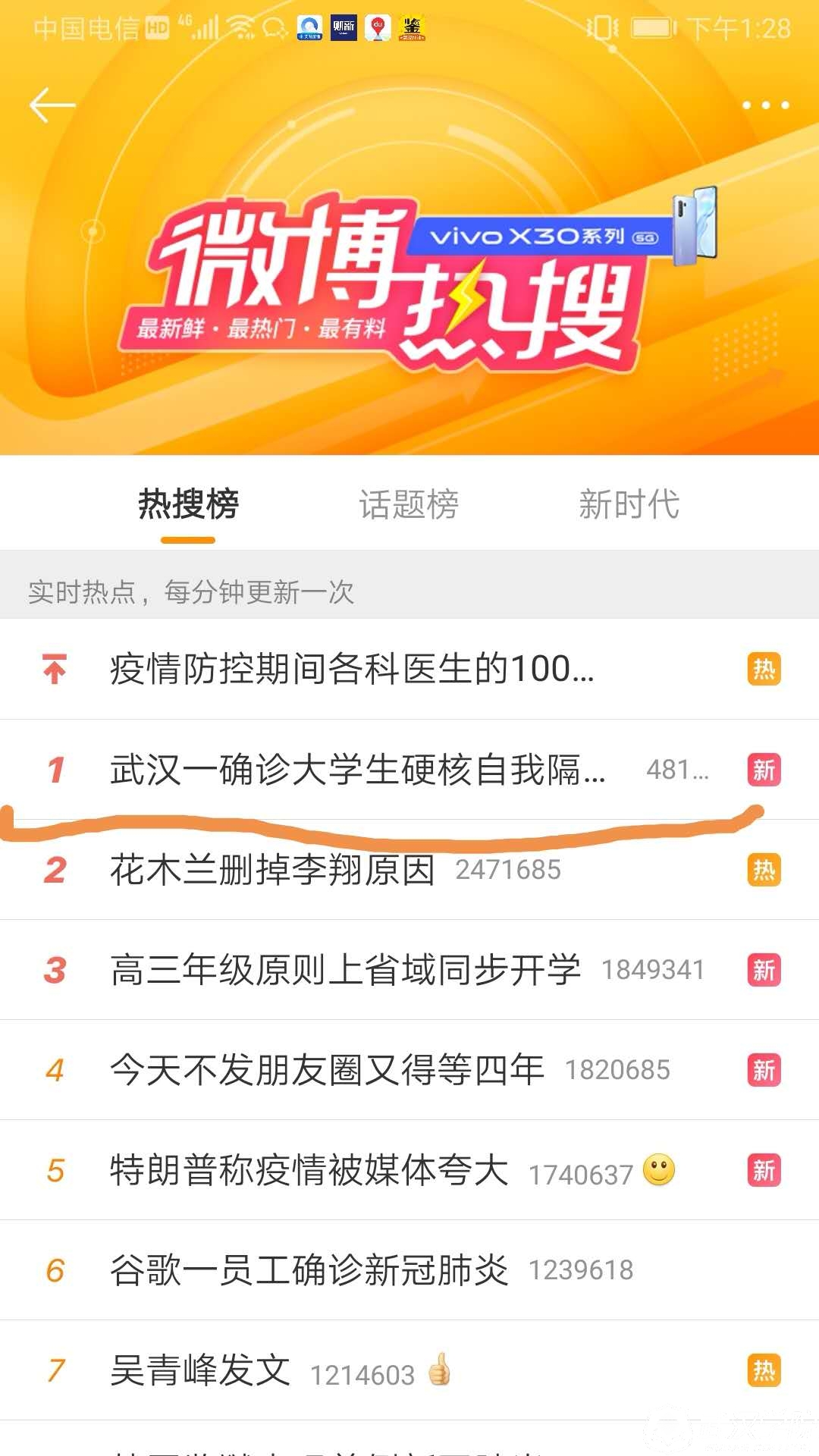View topic 特朗普称疫情被媒体夸大

pos(309,1170)
